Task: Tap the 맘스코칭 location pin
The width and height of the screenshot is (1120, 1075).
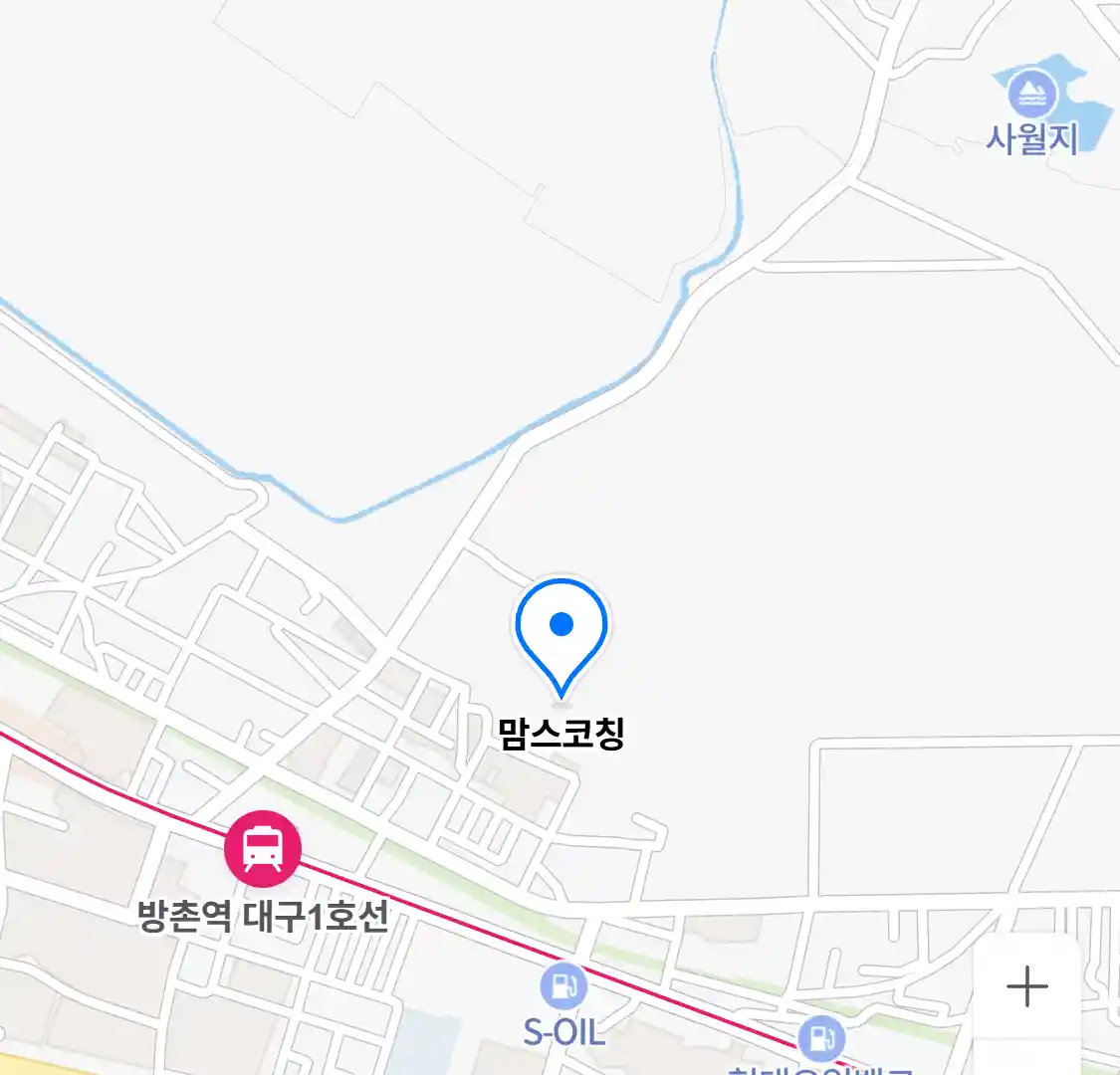Action: (561, 630)
